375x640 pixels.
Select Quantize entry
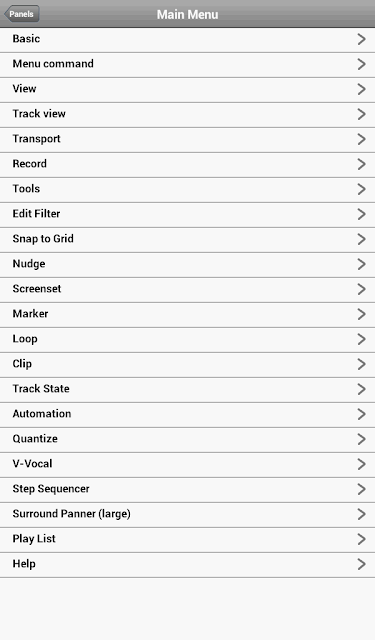tap(187, 440)
